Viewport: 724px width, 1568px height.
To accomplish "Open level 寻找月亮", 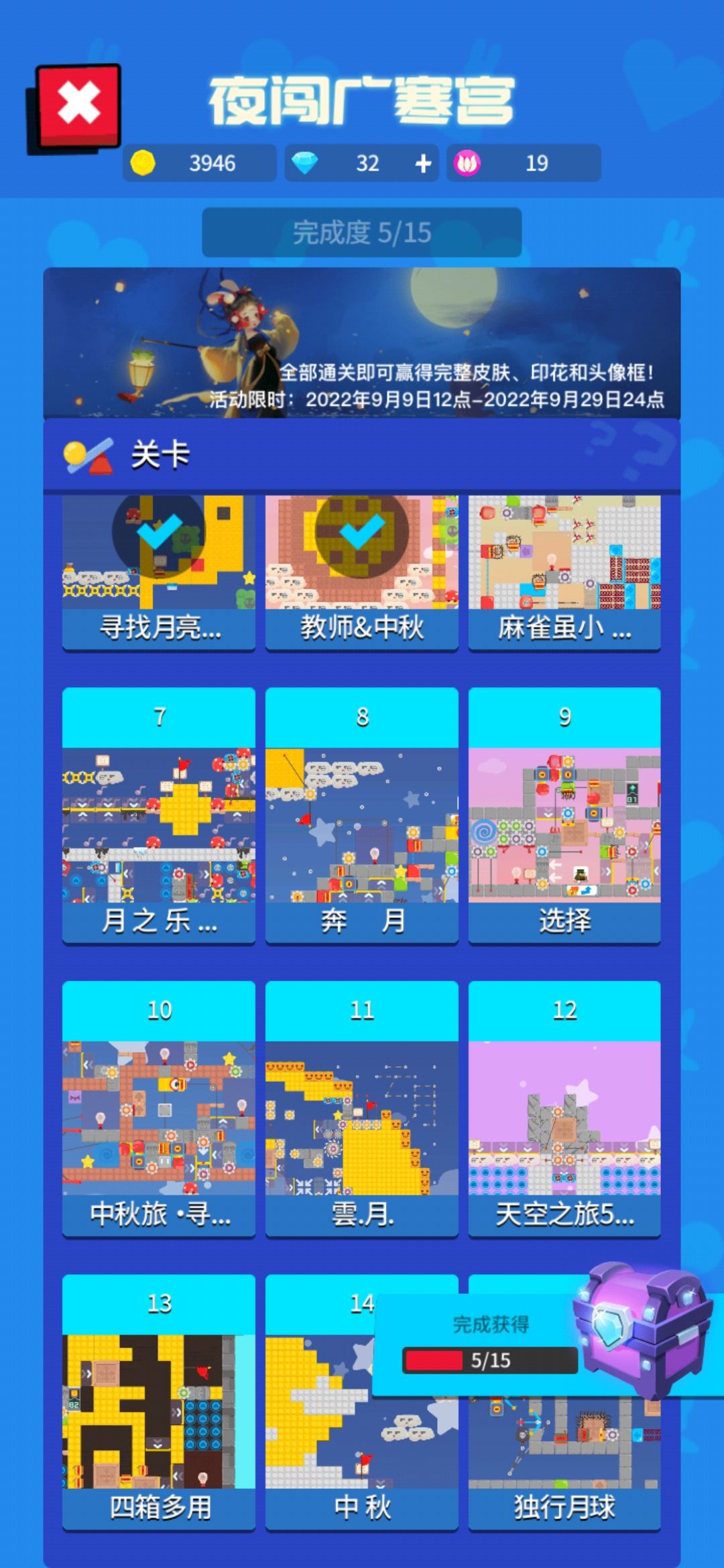I will (159, 573).
